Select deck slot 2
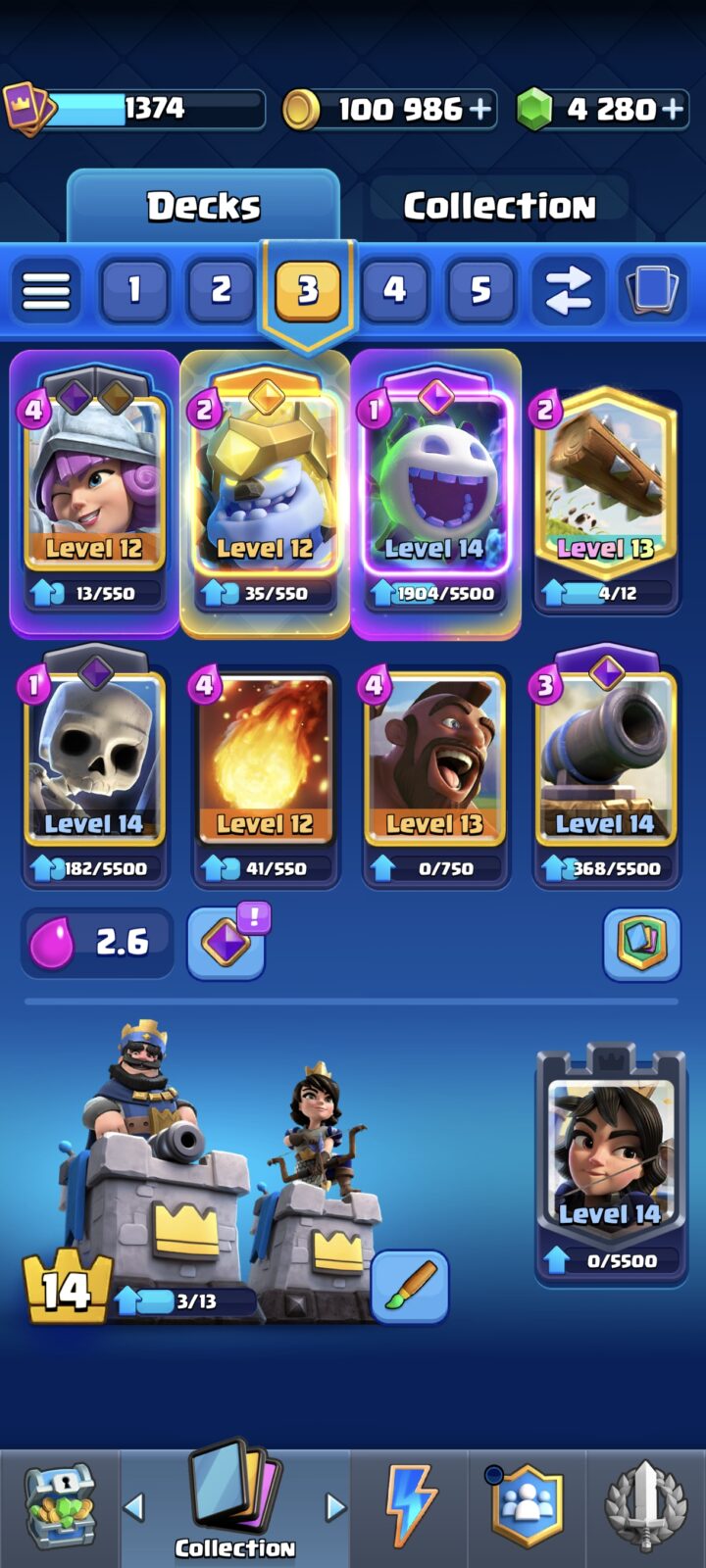706x1568 pixels. pyautogui.click(x=221, y=290)
